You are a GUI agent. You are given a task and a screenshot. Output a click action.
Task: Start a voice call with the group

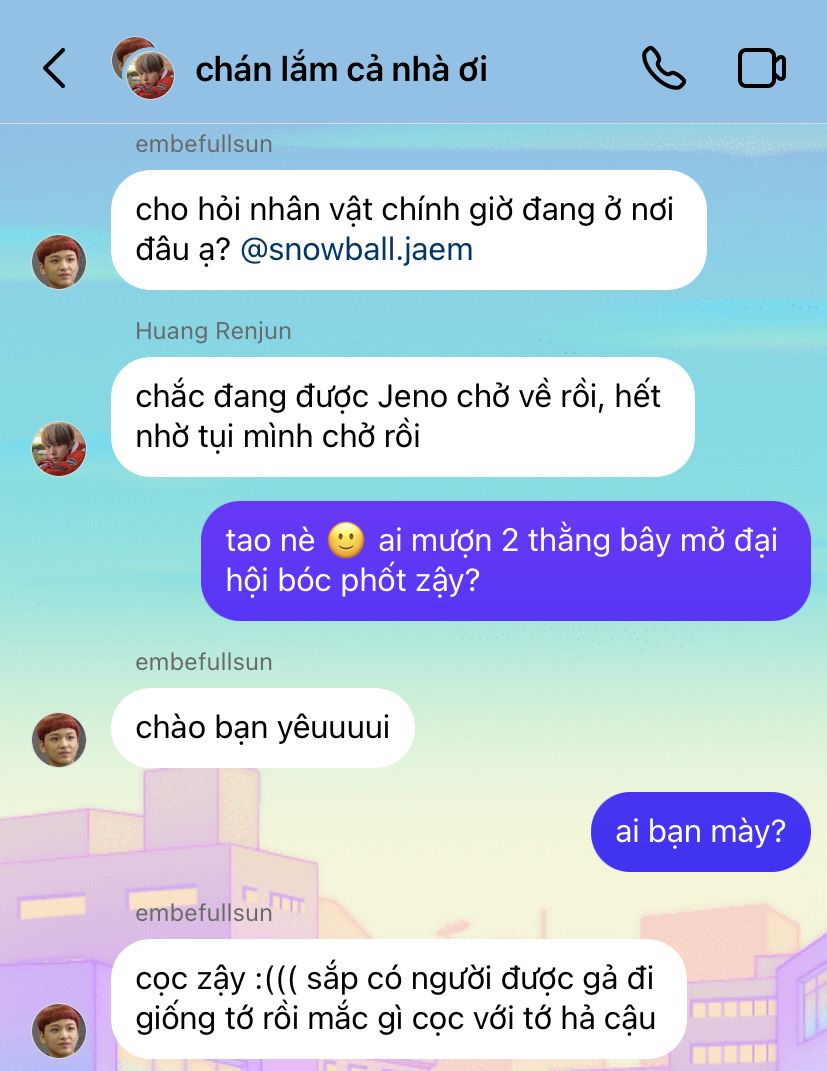tap(664, 68)
